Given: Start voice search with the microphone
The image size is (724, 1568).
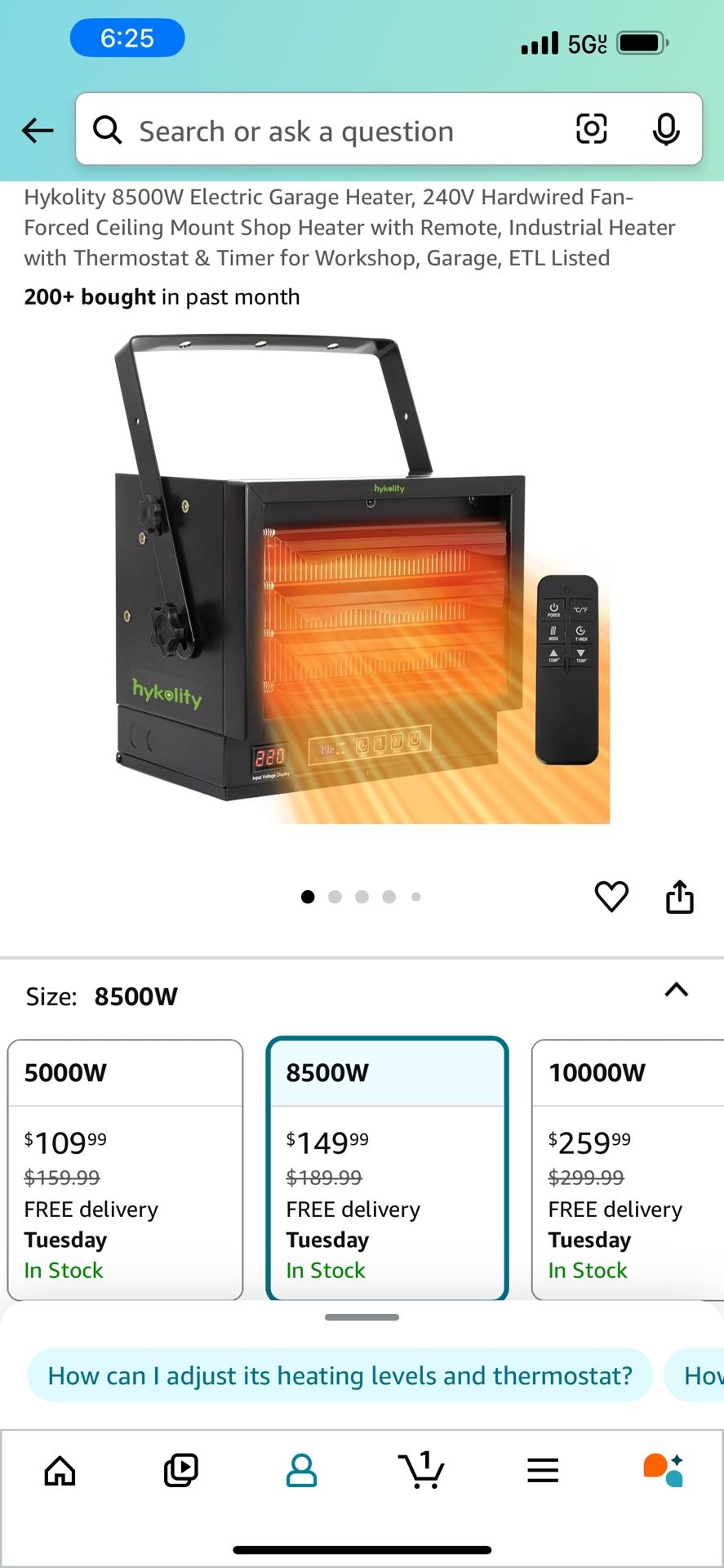Looking at the screenshot, I should point(666,129).
